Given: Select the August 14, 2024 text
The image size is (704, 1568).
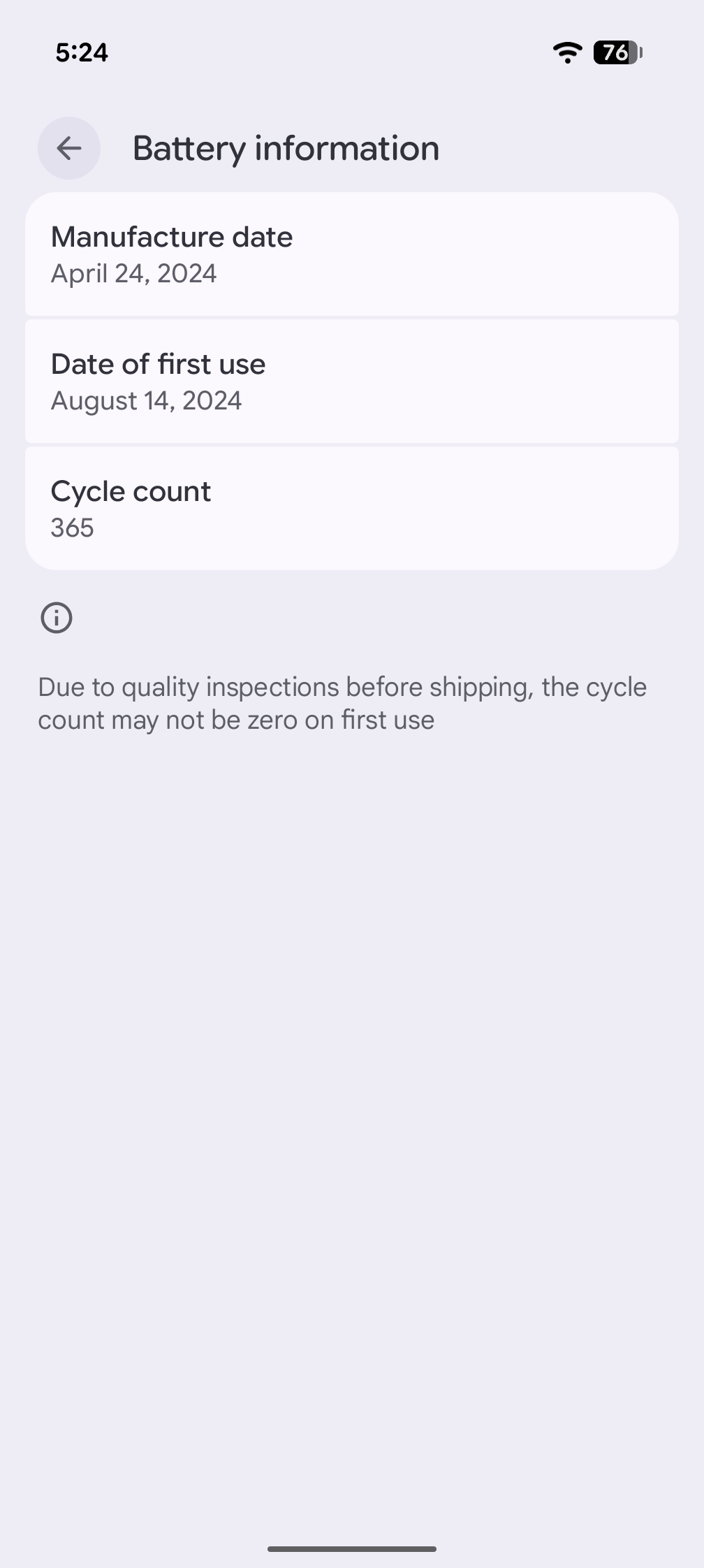Looking at the screenshot, I should coord(146,400).
